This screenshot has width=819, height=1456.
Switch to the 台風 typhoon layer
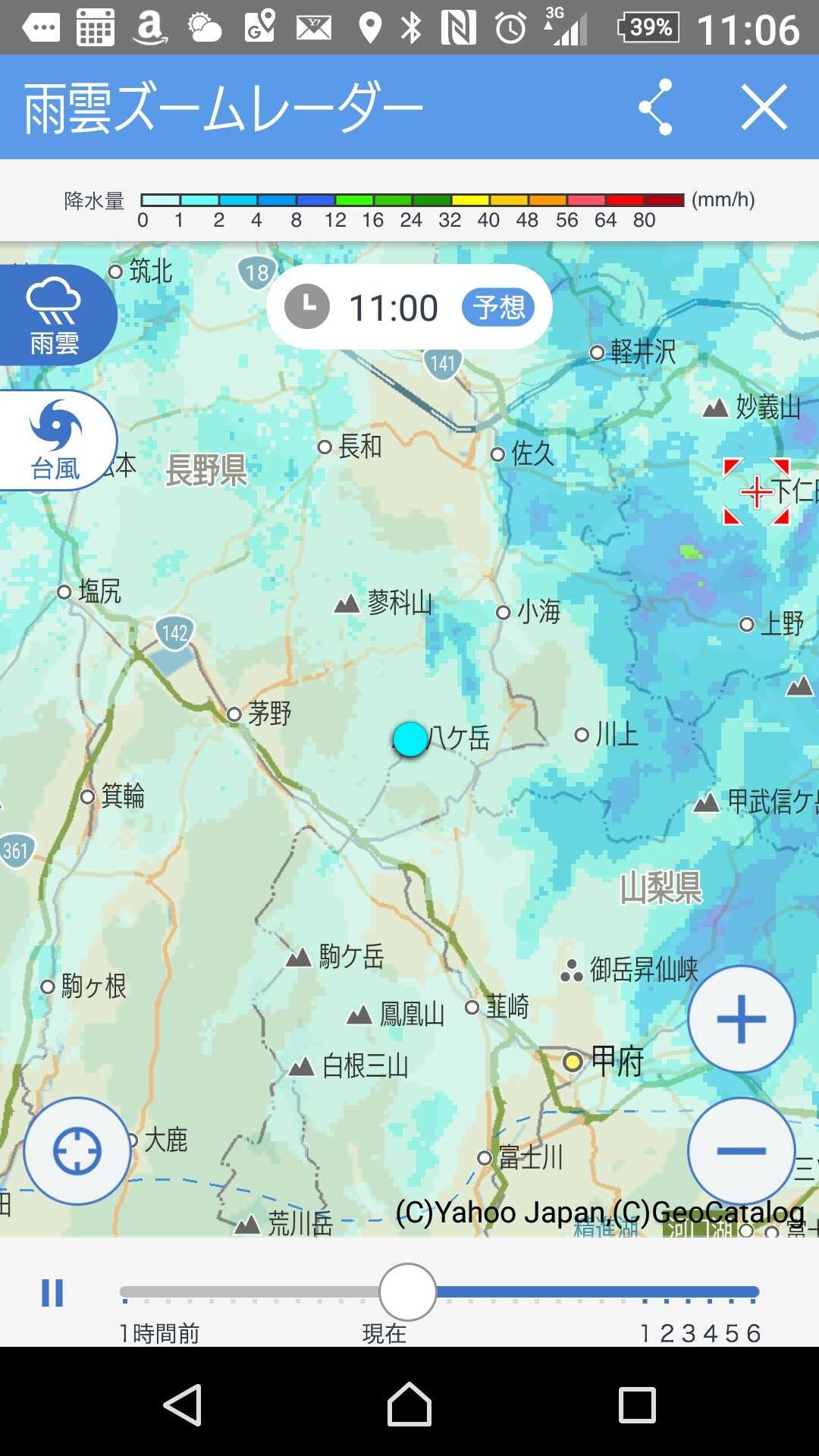point(56,441)
